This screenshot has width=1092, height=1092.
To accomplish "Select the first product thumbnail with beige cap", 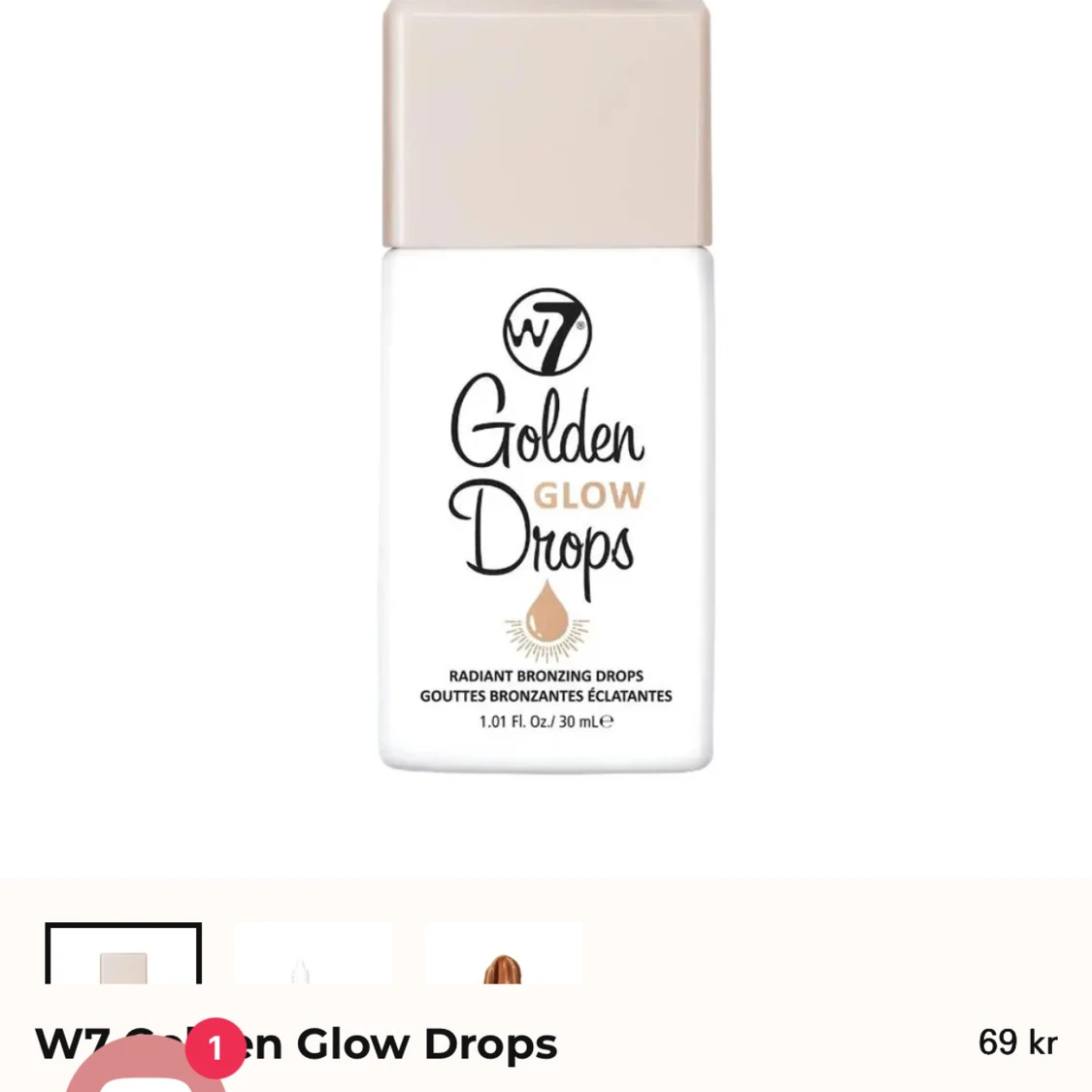I will (x=123, y=955).
